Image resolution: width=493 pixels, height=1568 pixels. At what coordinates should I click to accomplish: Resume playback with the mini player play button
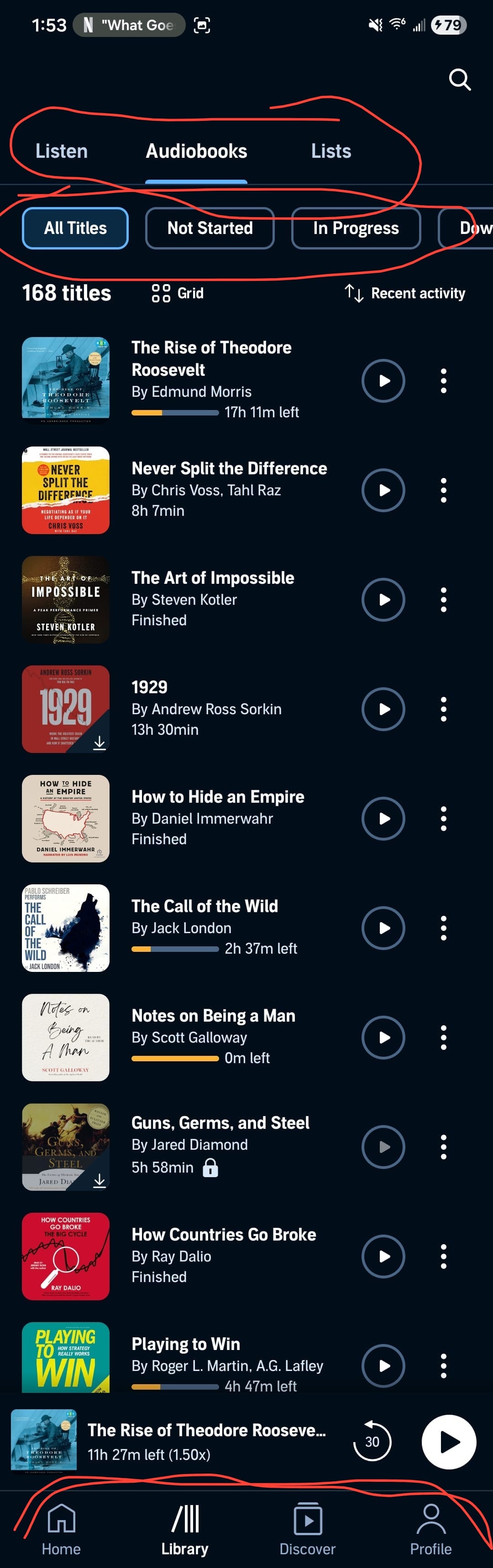[x=449, y=1441]
